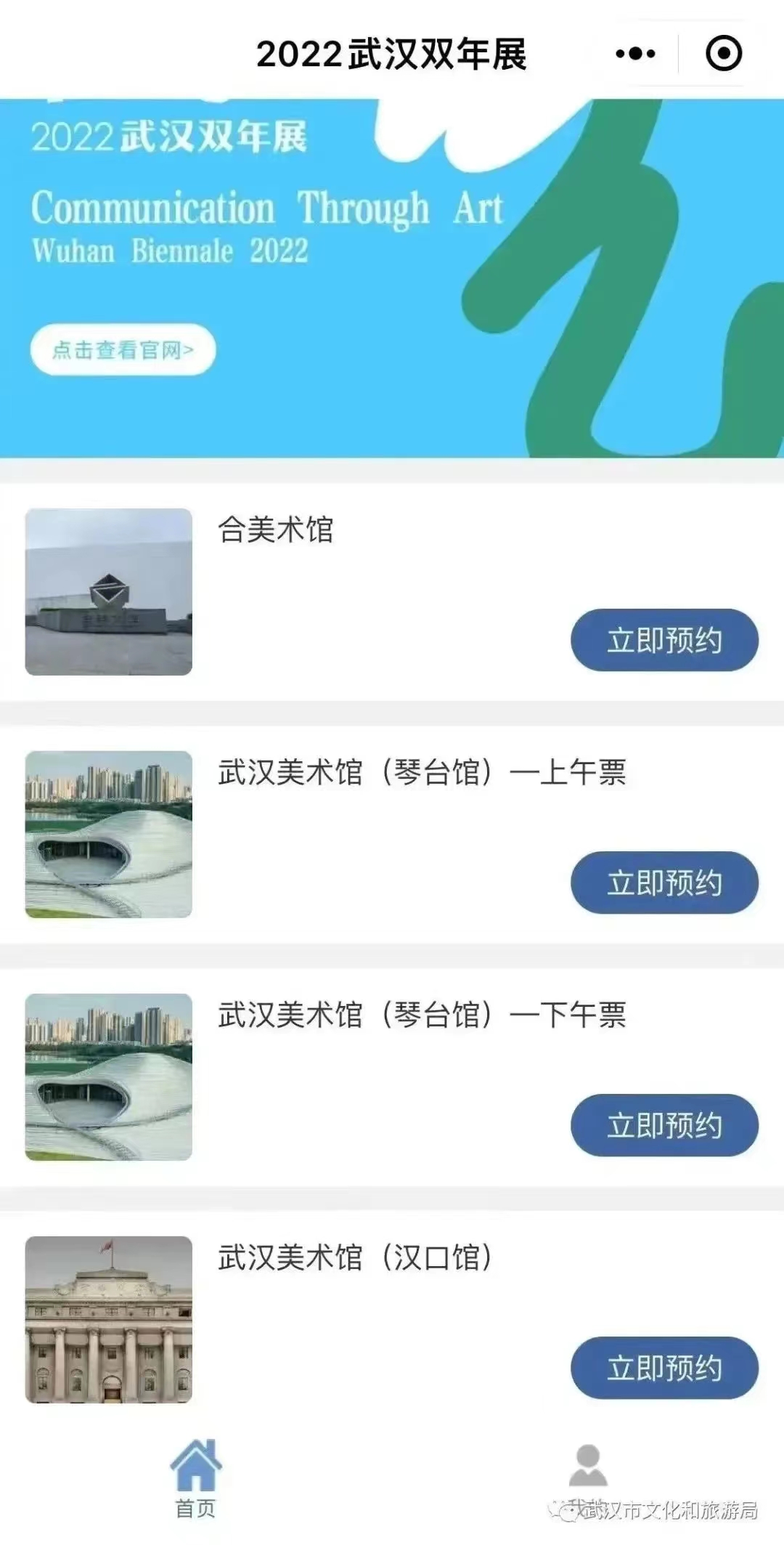Book 合美术馆 with 立即预约
The image size is (784, 1545).
664,640
